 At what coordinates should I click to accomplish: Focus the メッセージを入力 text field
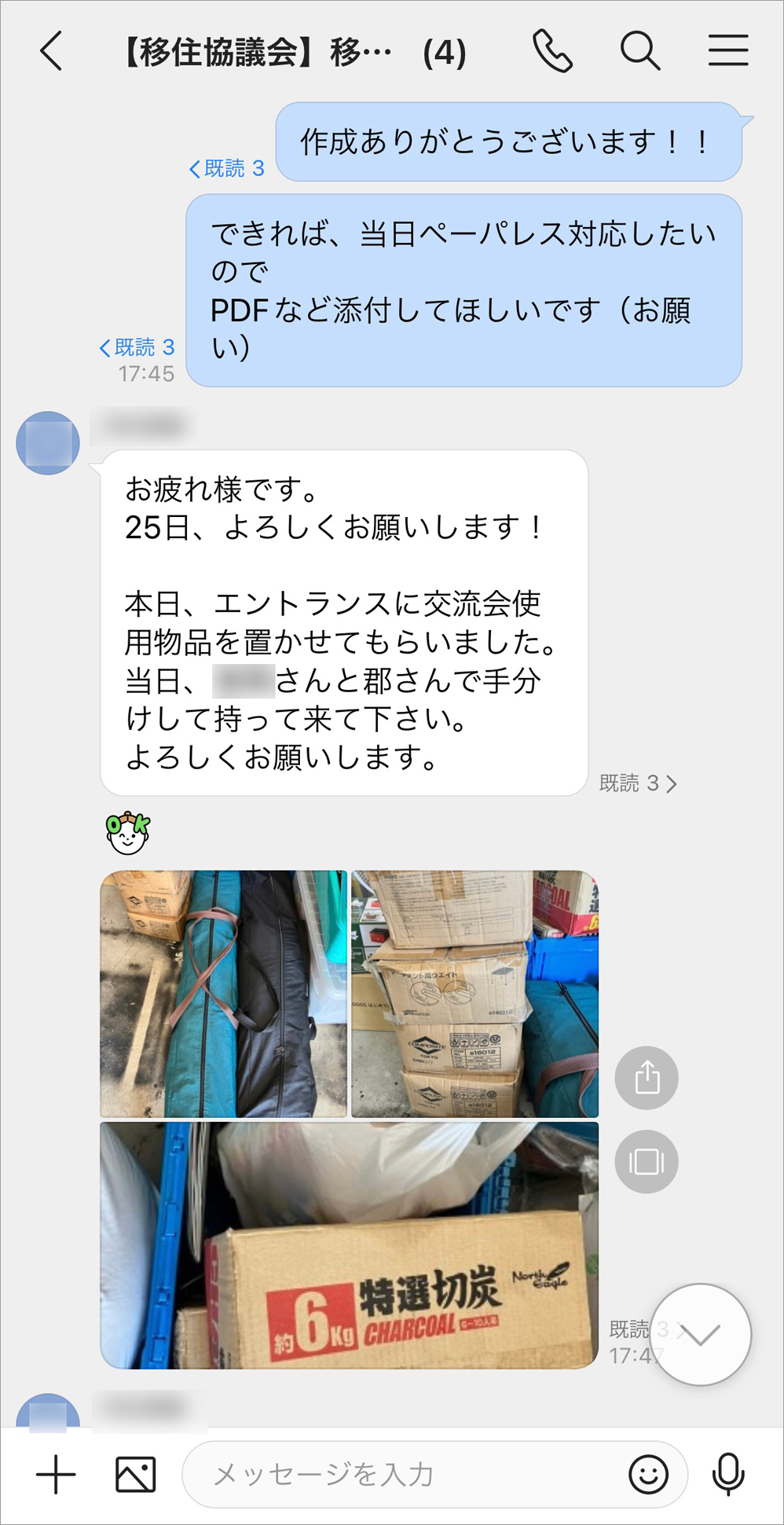click(x=408, y=1474)
